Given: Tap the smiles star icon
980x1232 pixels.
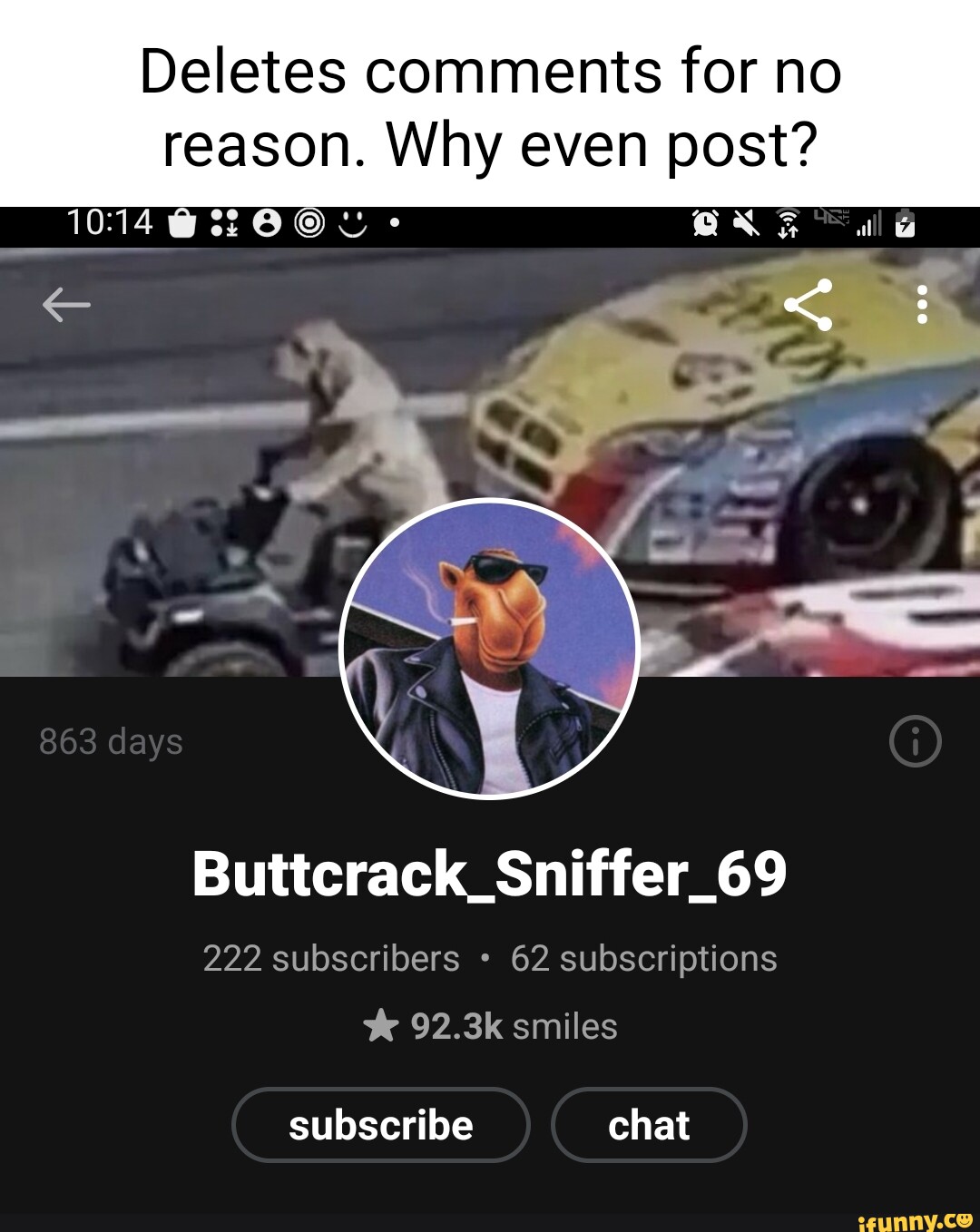Looking at the screenshot, I should [x=382, y=1024].
